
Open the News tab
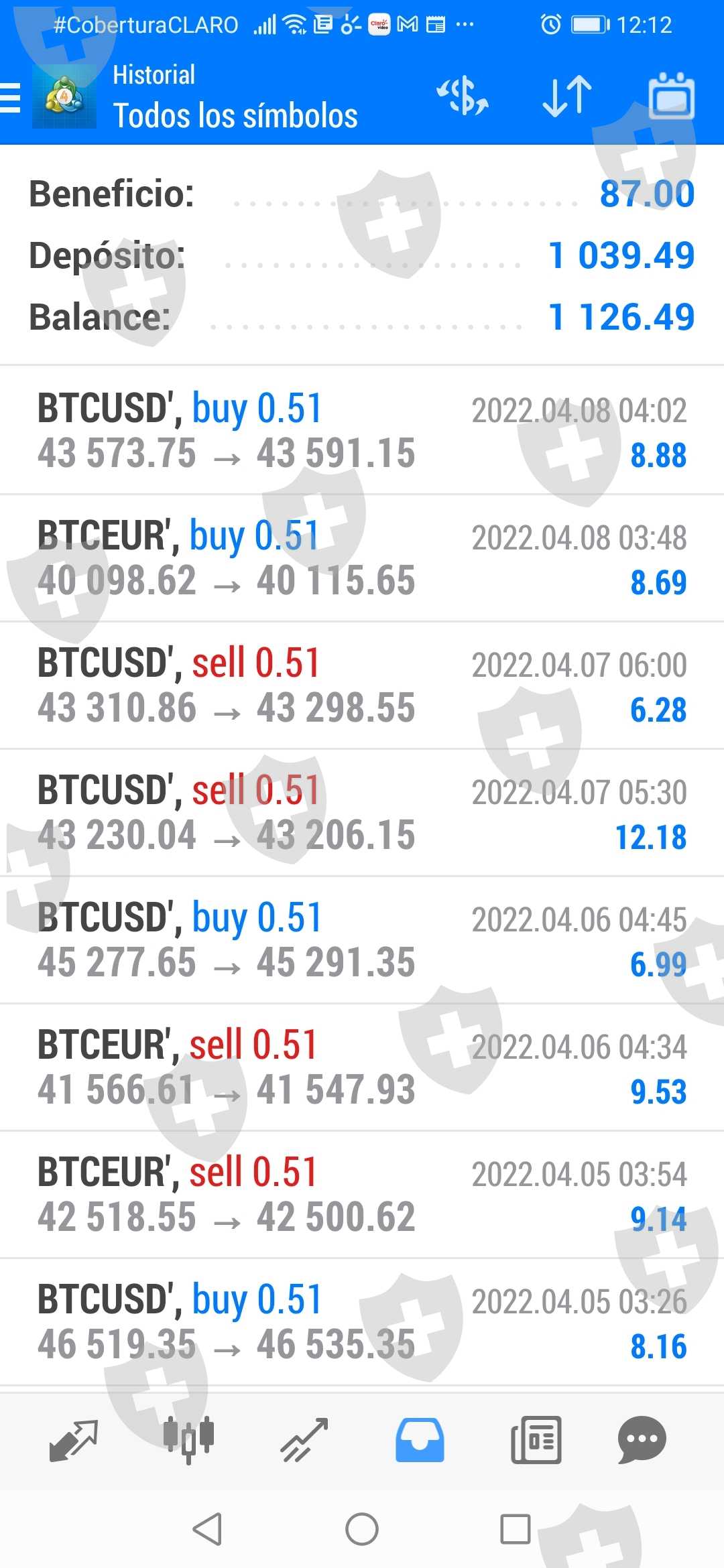[x=536, y=1439]
